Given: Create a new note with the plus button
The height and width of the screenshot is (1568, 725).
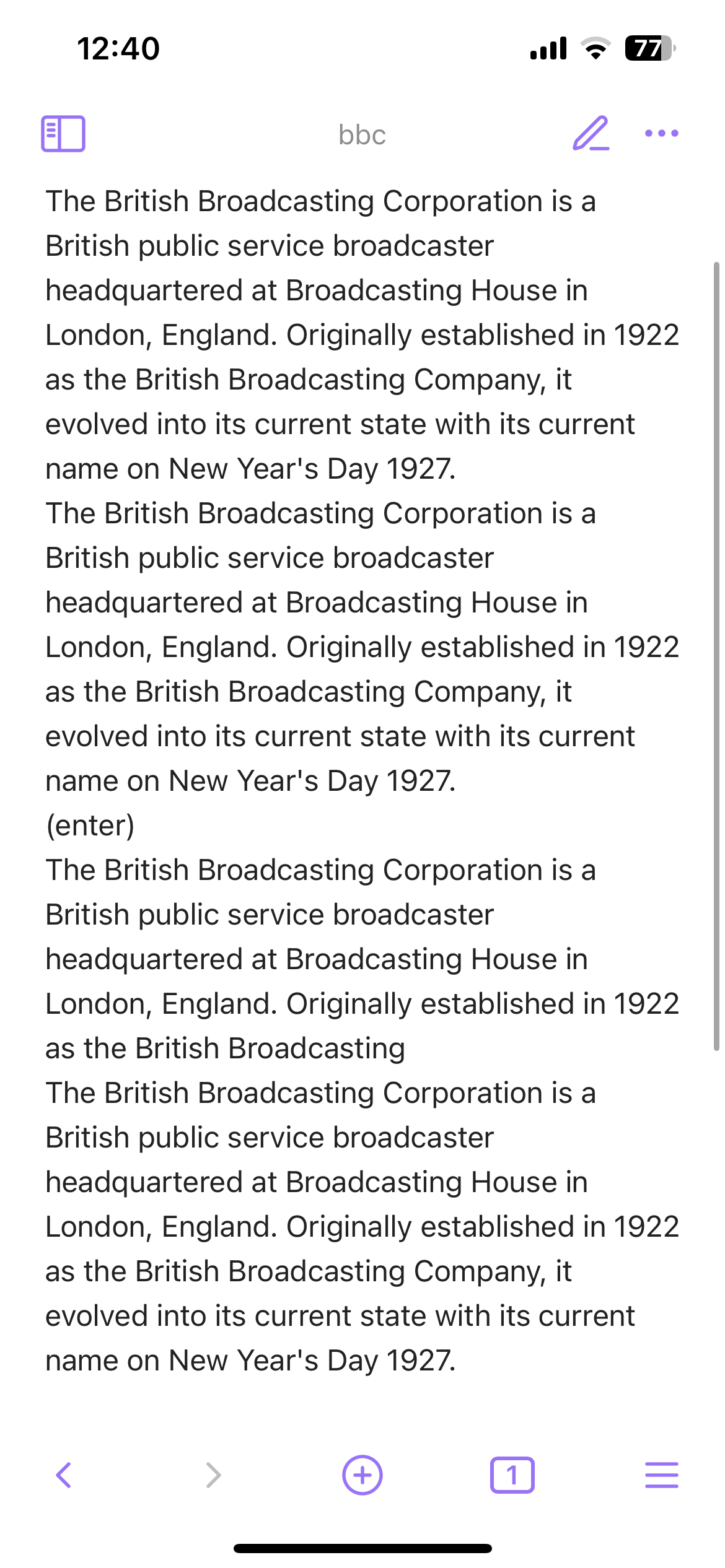Looking at the screenshot, I should pyautogui.click(x=362, y=1475).
